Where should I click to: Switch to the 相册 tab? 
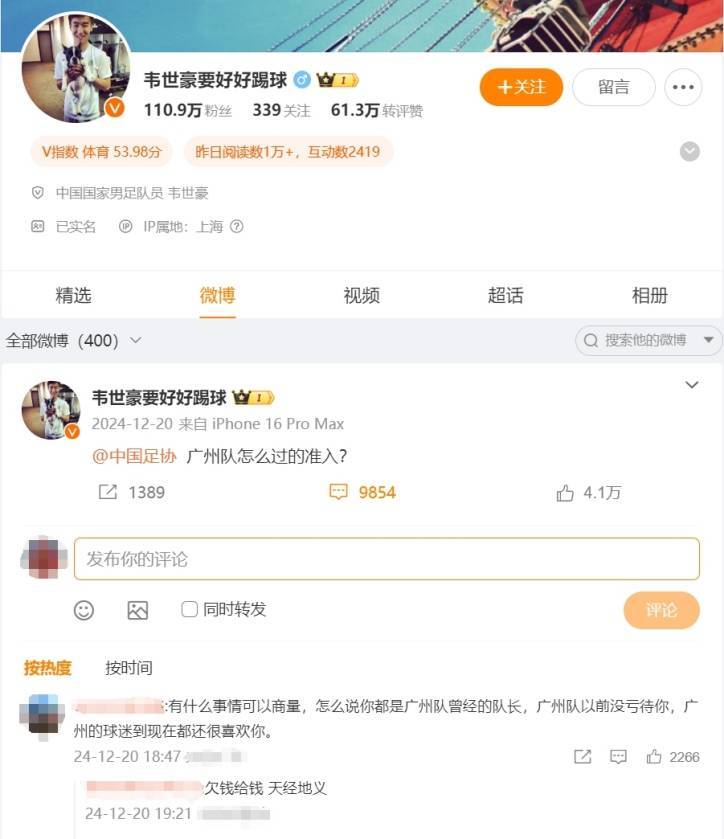click(x=649, y=295)
